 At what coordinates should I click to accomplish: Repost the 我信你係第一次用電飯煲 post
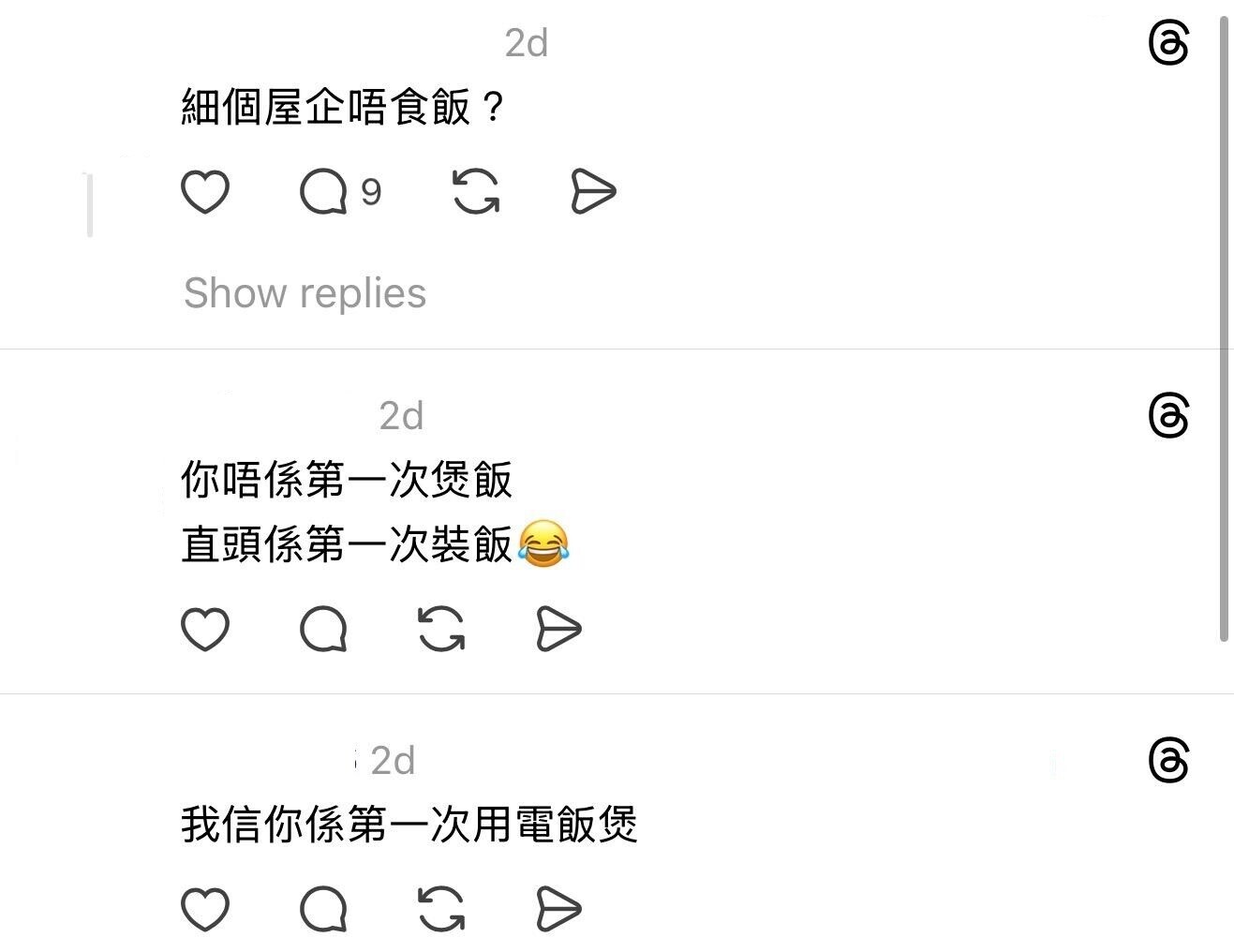tap(441, 909)
